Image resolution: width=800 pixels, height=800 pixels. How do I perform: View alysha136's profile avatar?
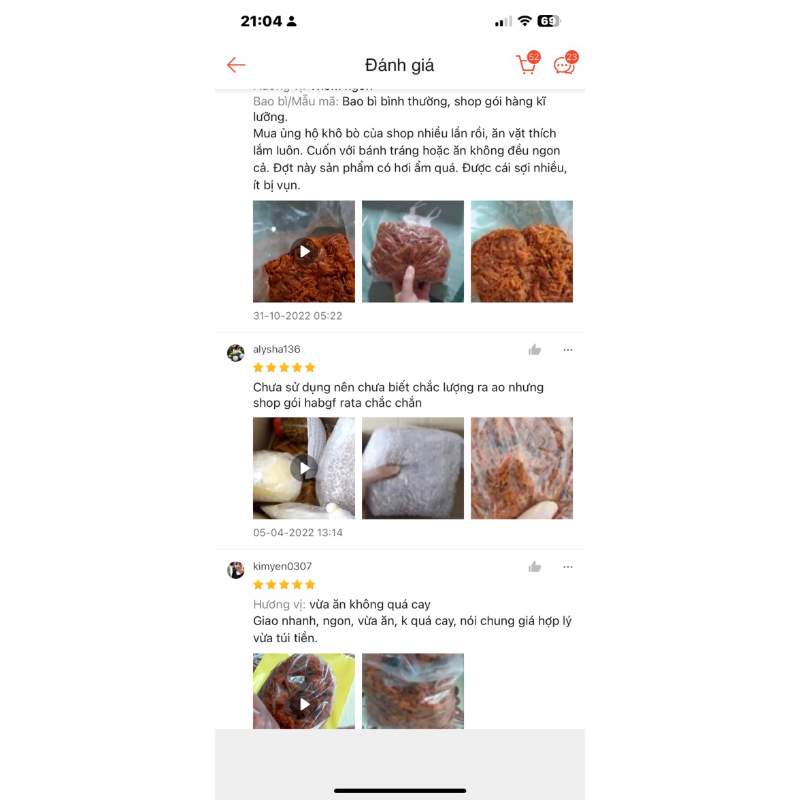pyautogui.click(x=236, y=352)
